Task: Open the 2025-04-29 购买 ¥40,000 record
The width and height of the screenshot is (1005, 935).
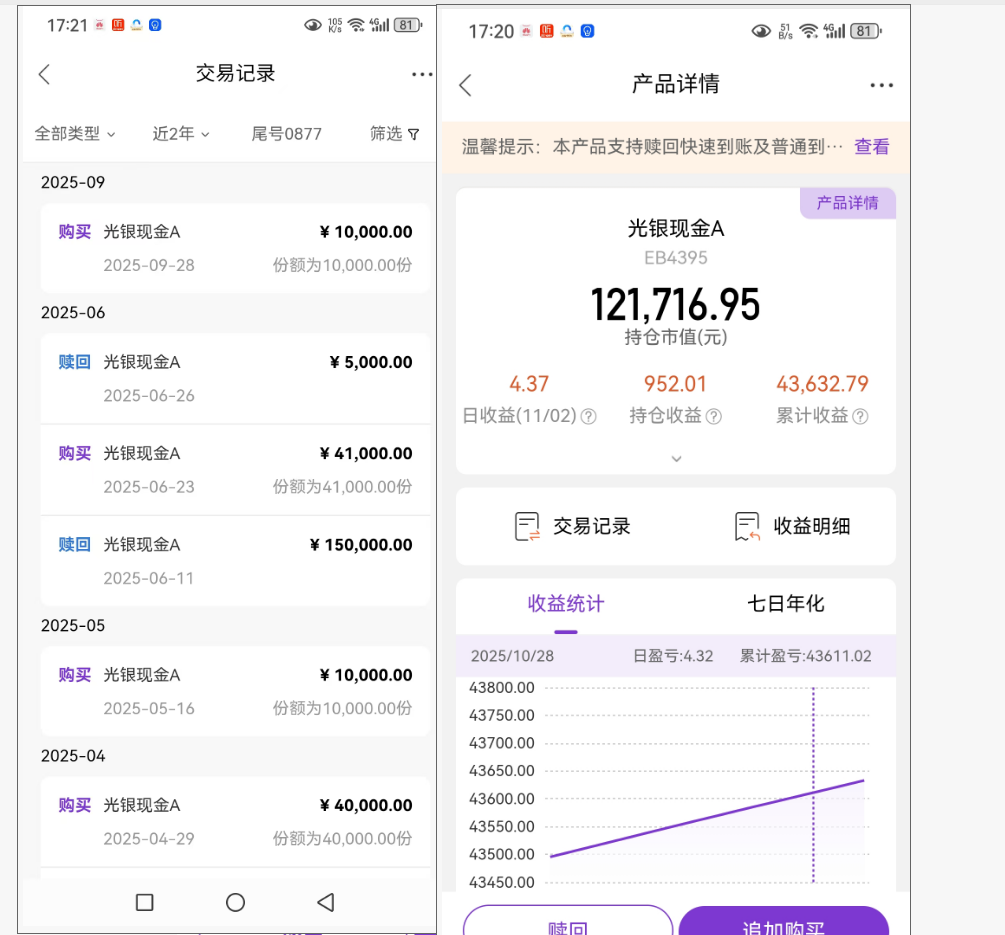Action: (235, 821)
